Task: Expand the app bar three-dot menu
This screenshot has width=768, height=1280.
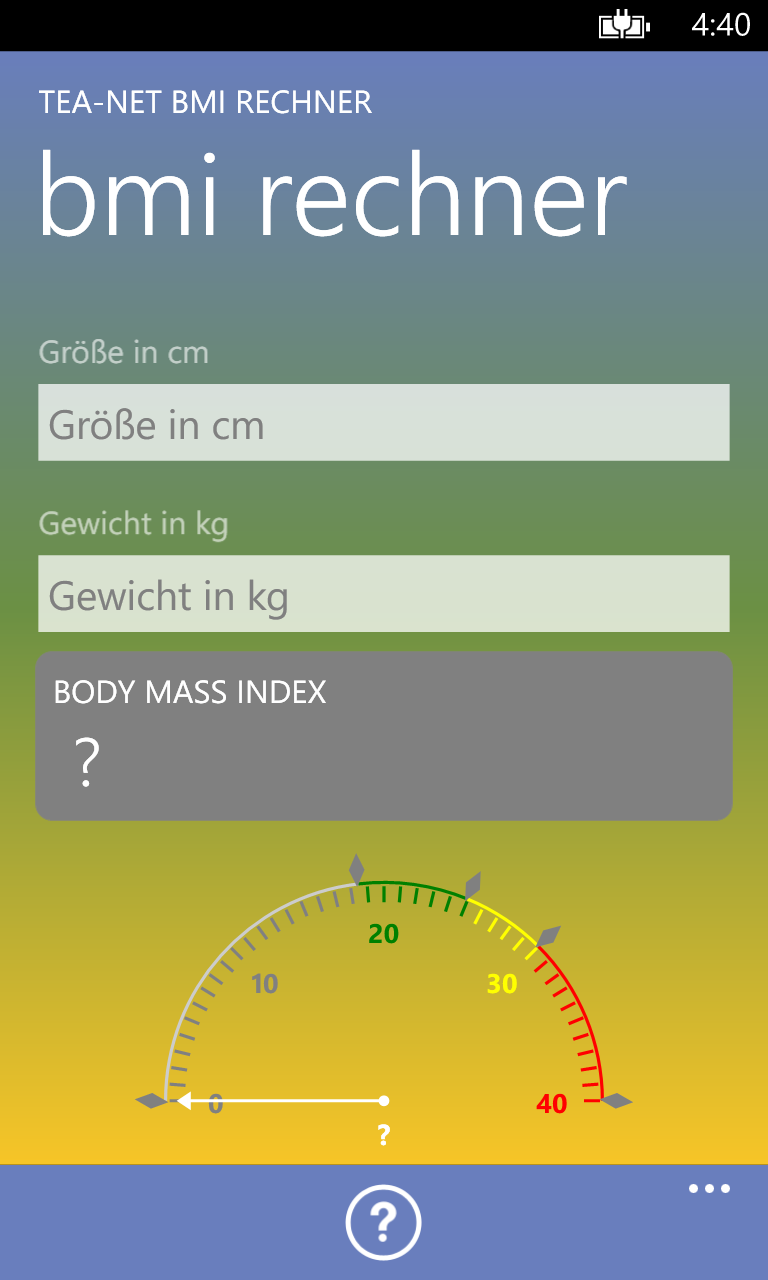Action: tap(709, 1189)
